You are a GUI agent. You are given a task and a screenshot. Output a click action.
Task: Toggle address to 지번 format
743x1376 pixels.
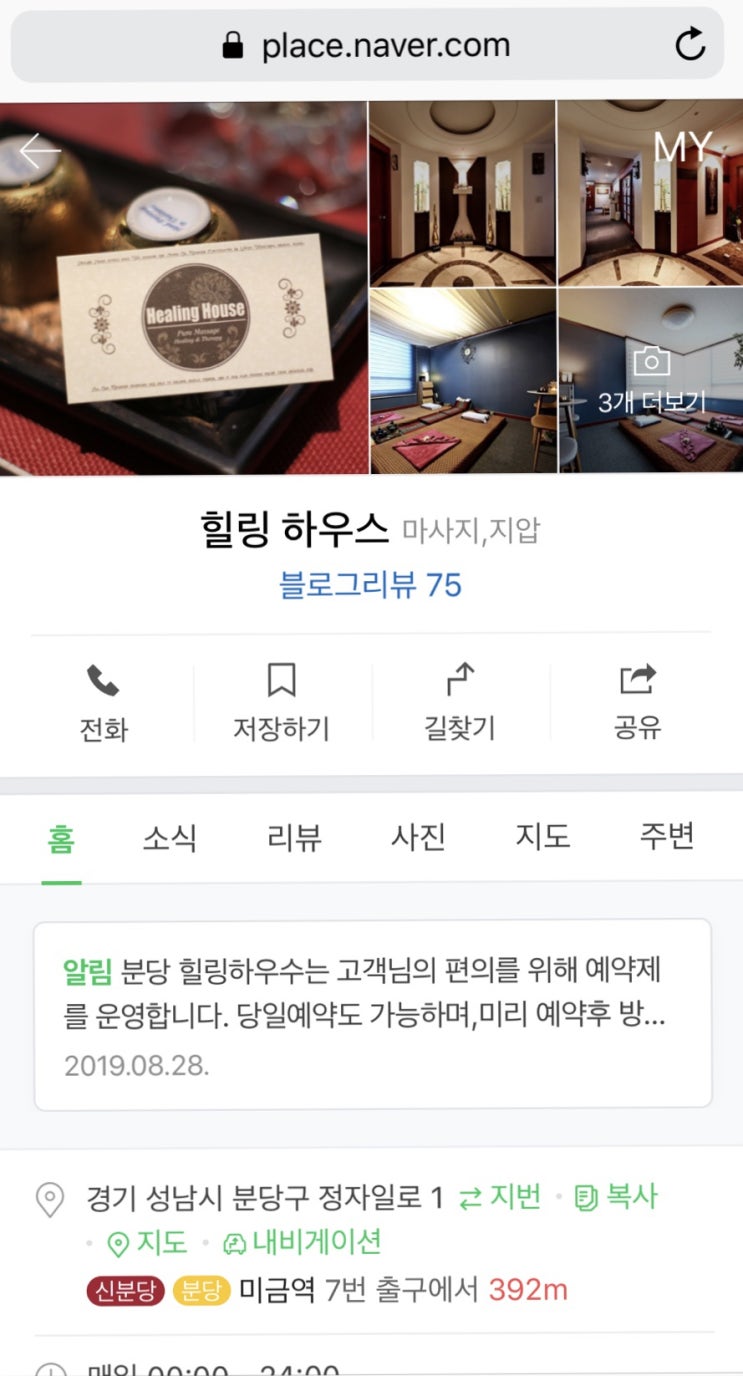point(500,1196)
